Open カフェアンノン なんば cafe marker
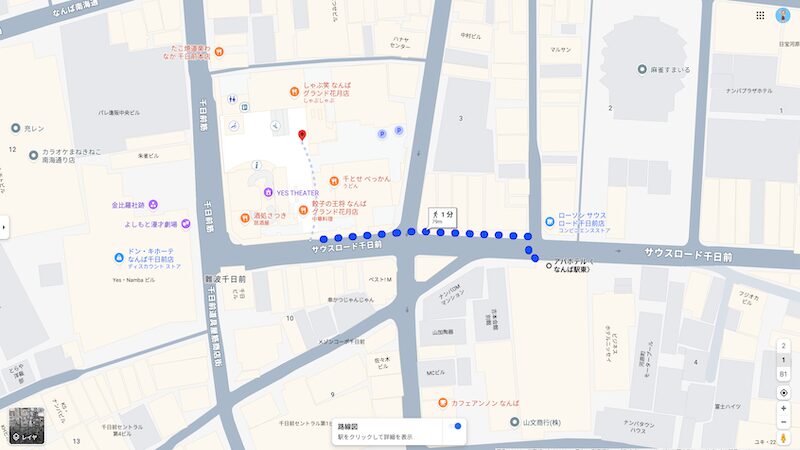 (443, 401)
